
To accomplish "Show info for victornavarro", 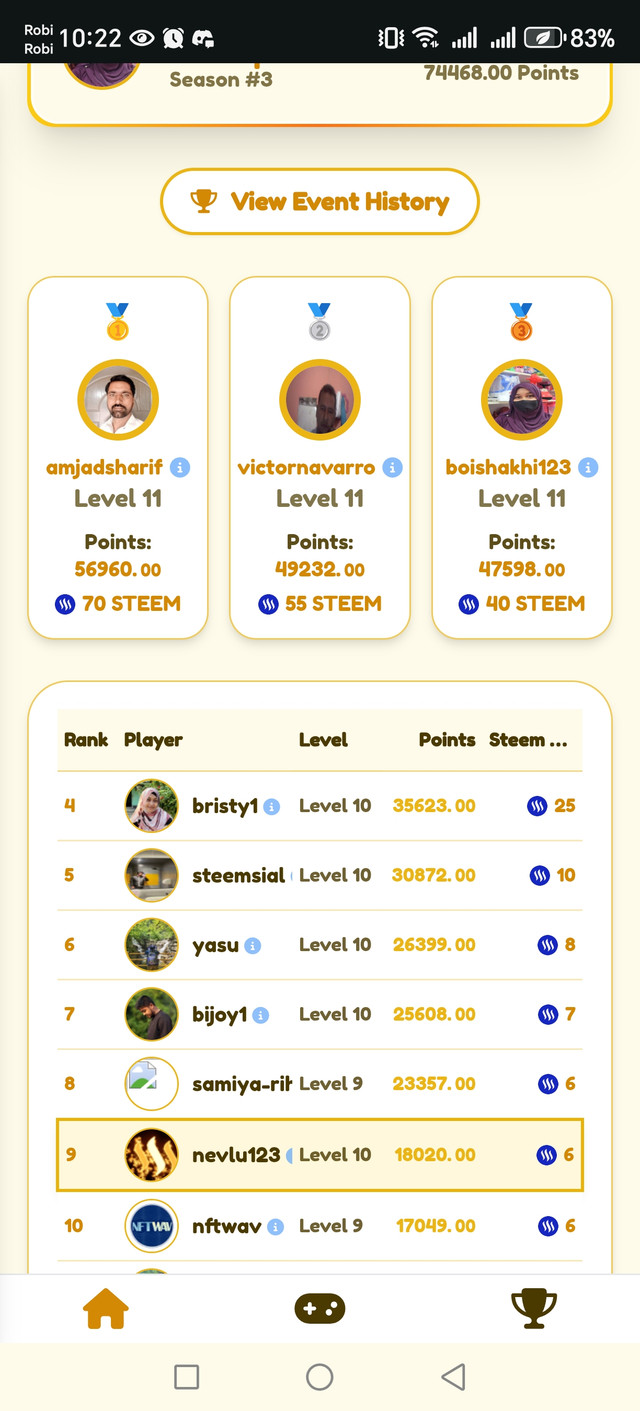I will tap(393, 467).
